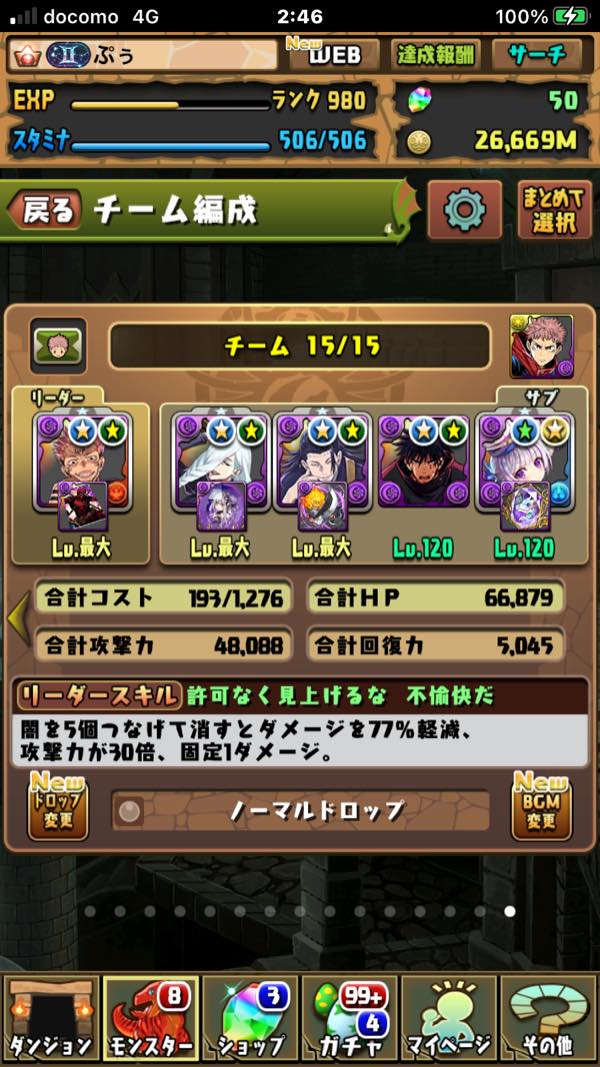Tap BGM変更 to change music
This screenshot has width=600, height=1067.
[x=541, y=808]
